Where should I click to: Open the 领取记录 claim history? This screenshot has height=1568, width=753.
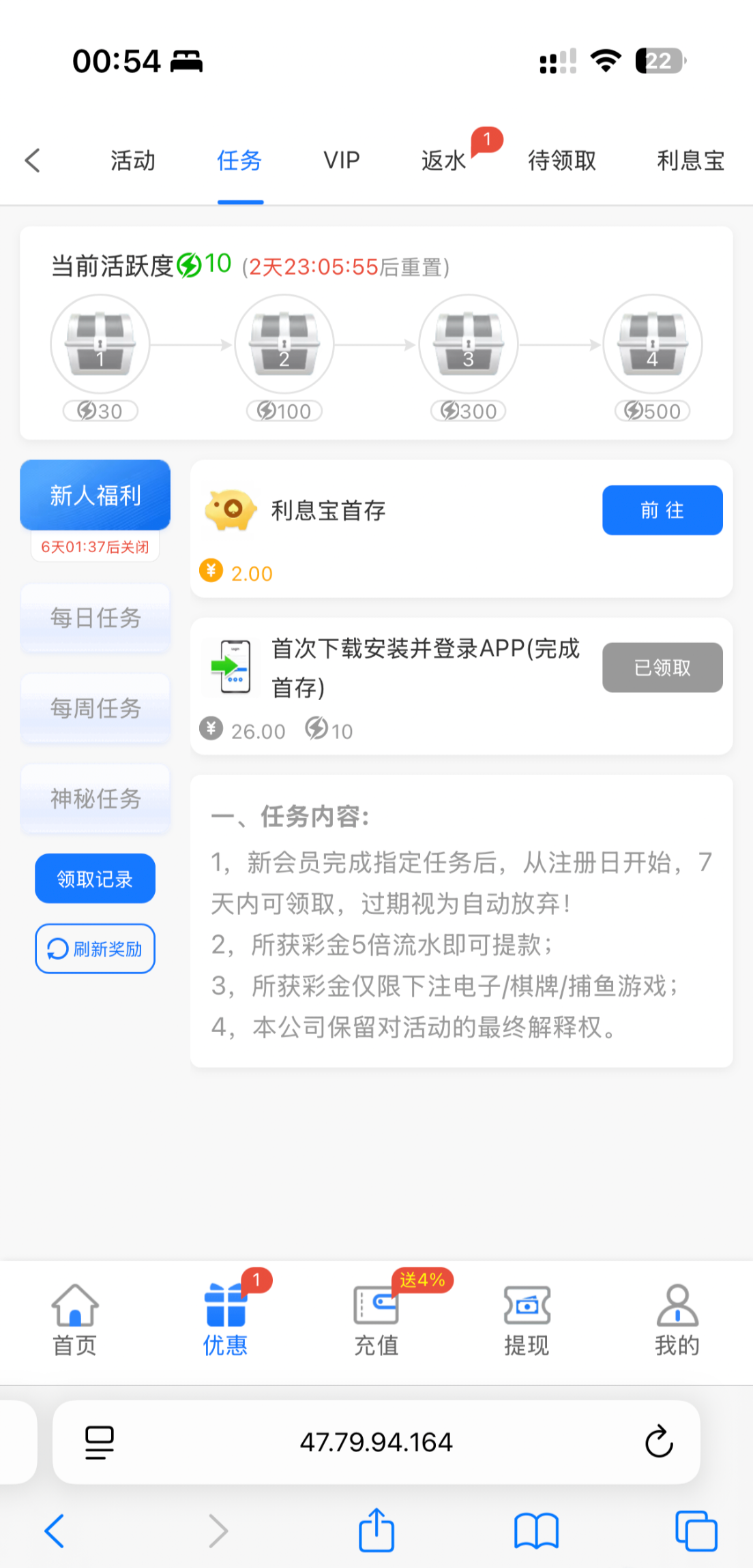click(95, 879)
